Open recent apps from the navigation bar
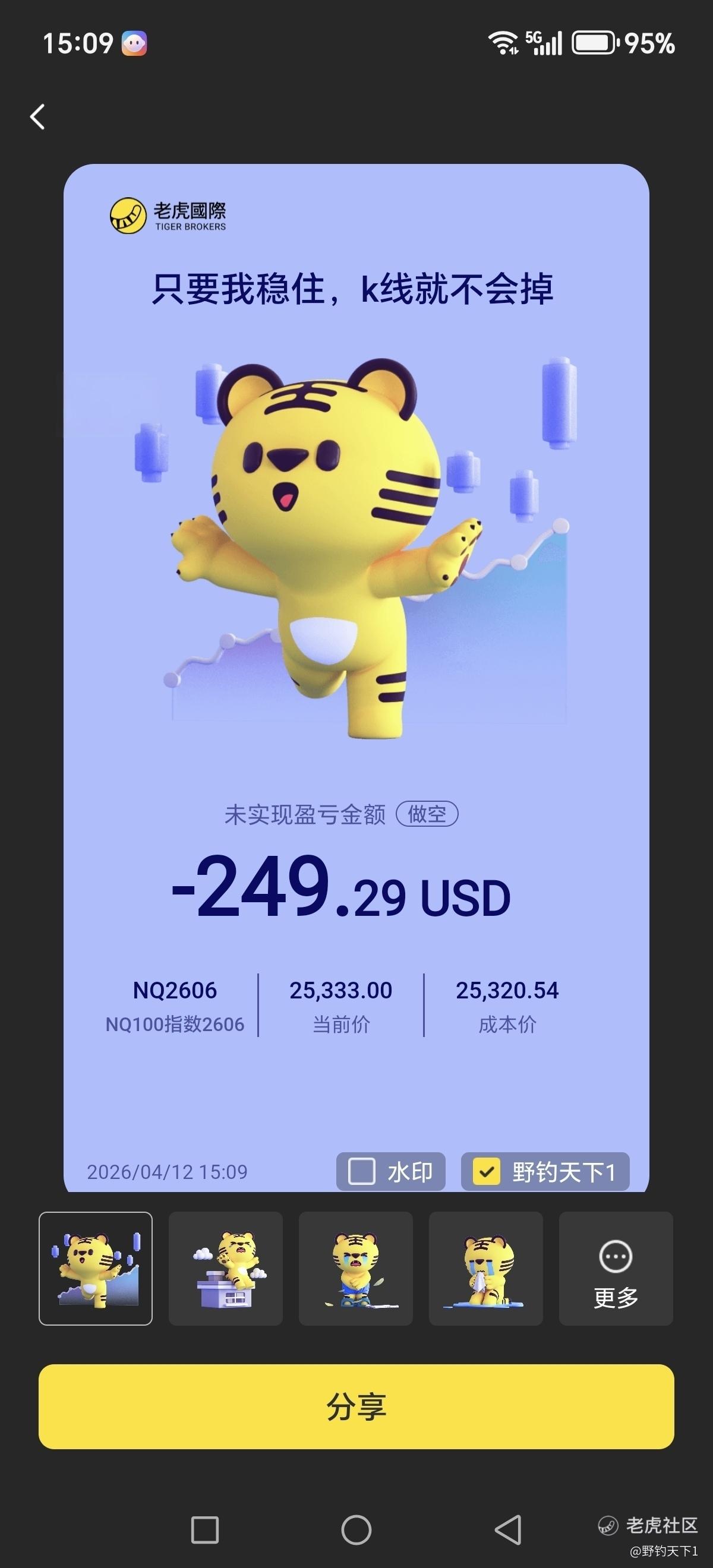Screen dimensions: 713x1568 204,1529
